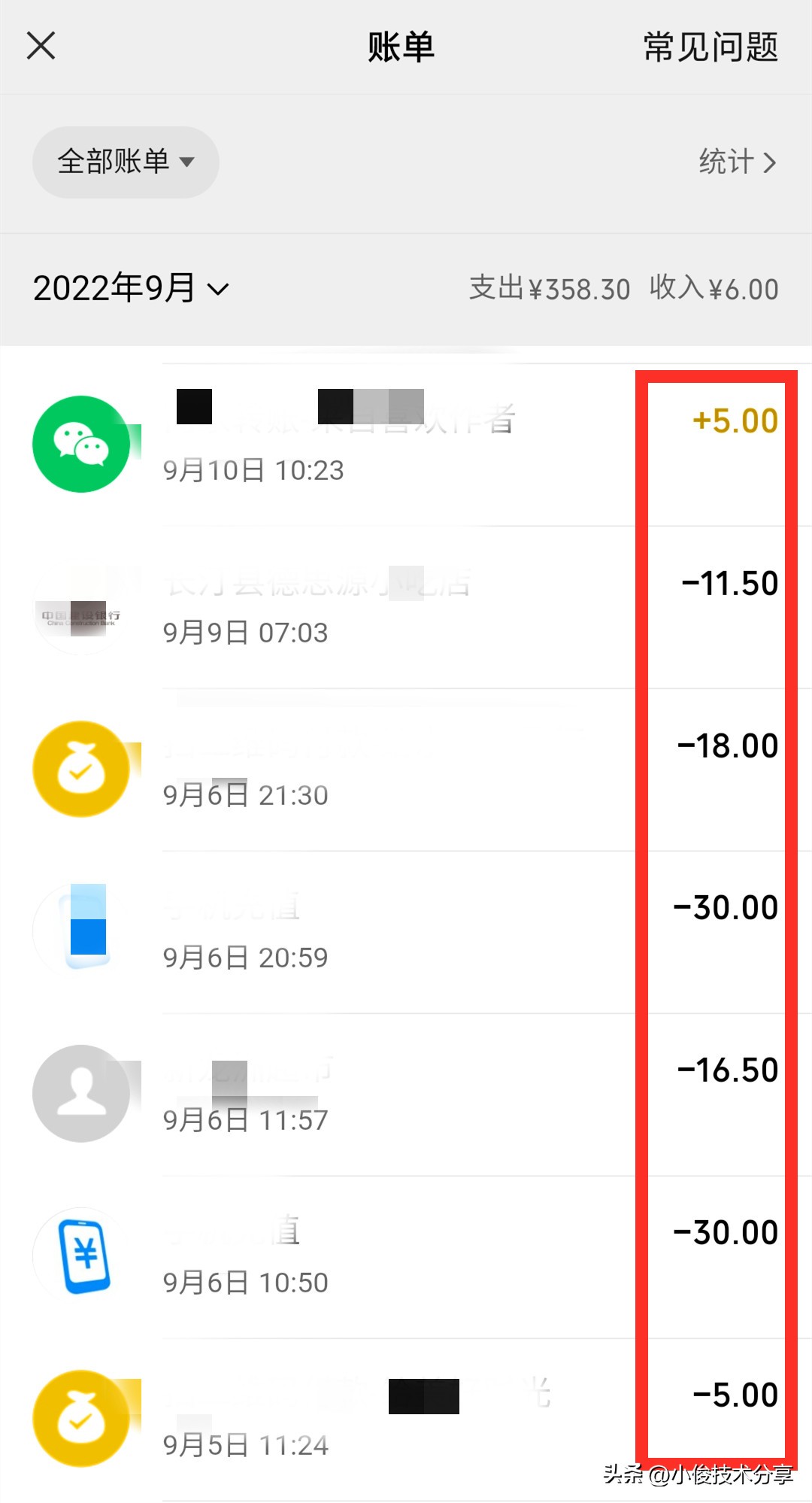Screen dimensions: 812x1503
Task: Expand the 全部账单 filter dropdown
Action: pyautogui.click(x=126, y=162)
